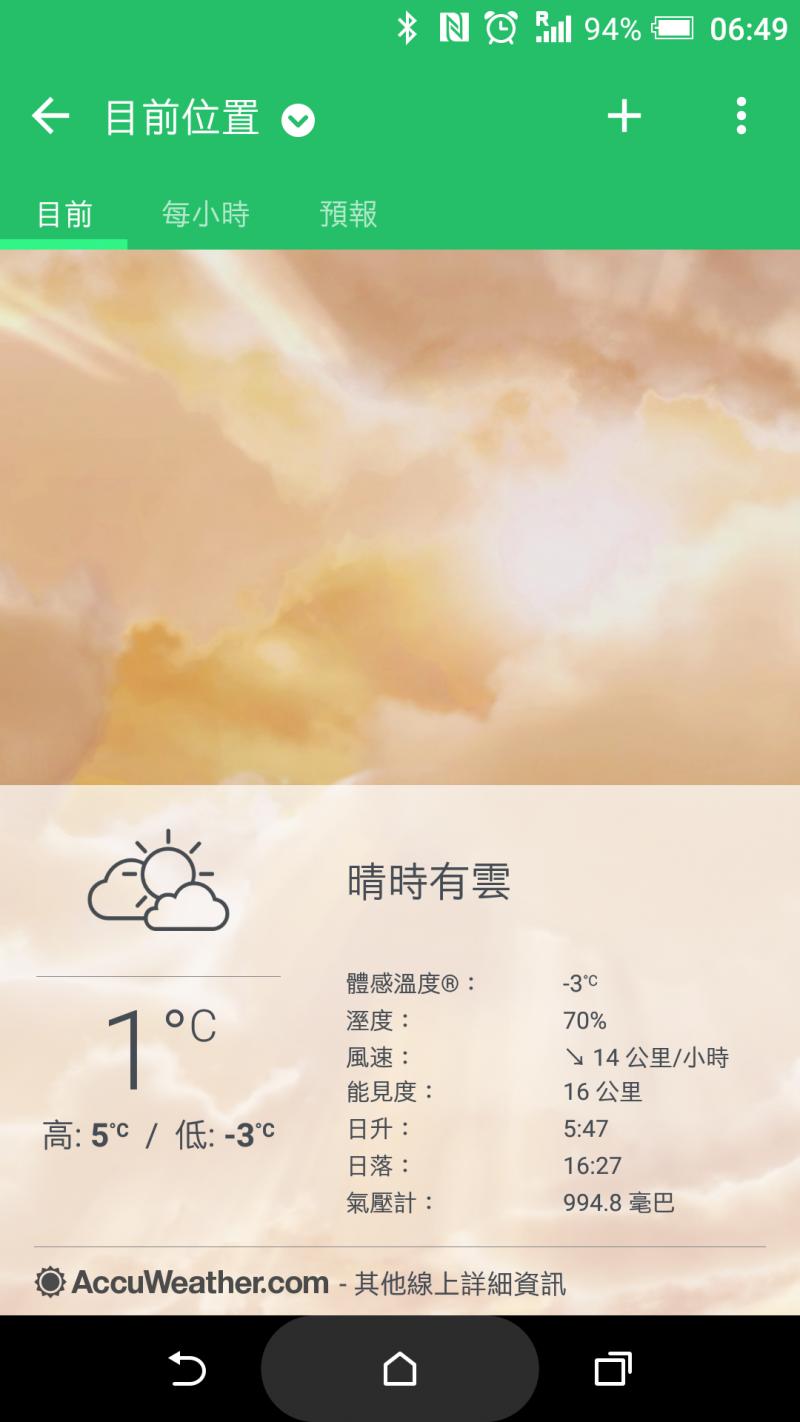Viewport: 800px width, 1422px height.
Task: Add a new location with the plus icon
Action: tap(624, 117)
